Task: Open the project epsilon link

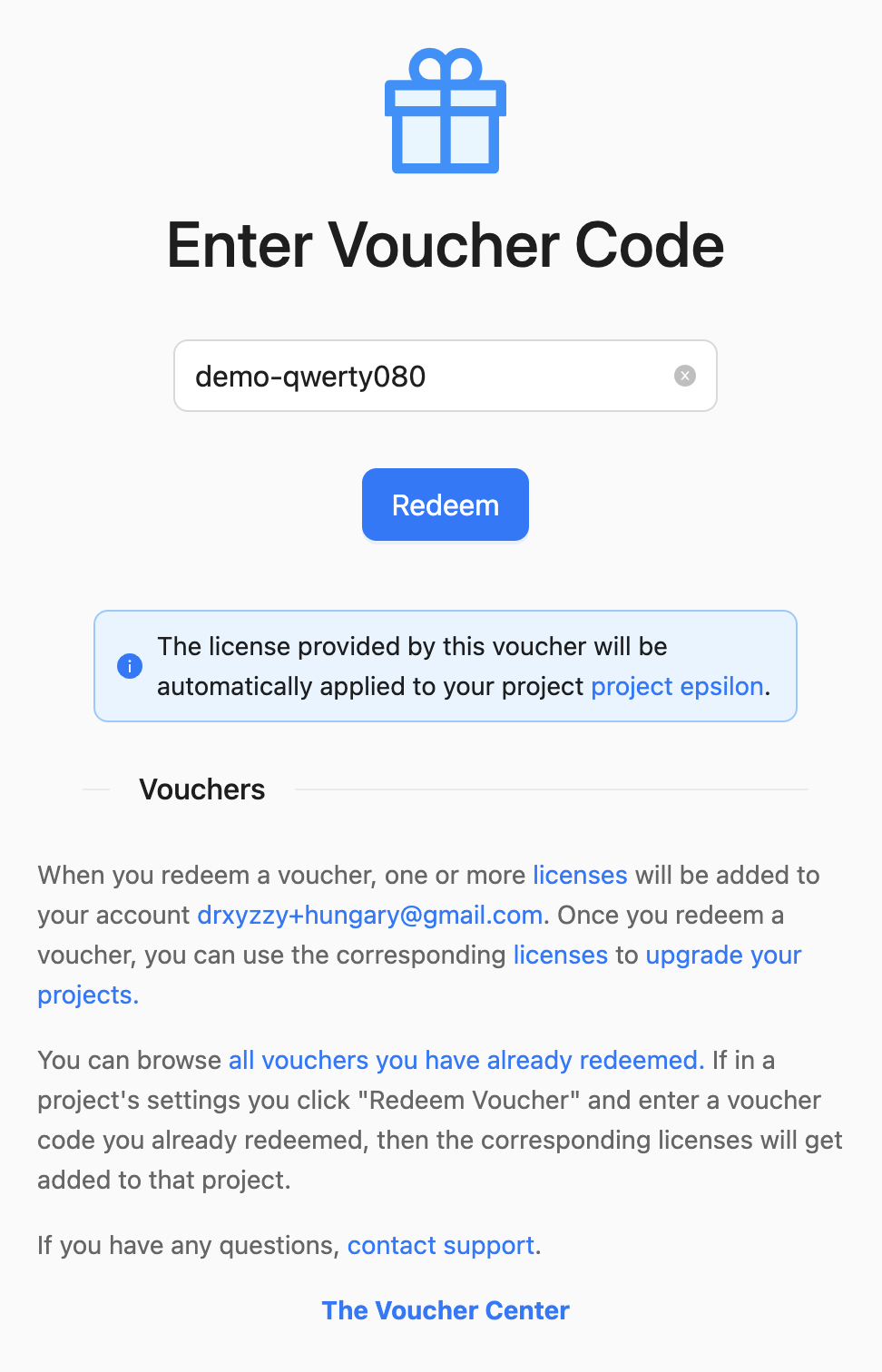Action: pos(677,687)
